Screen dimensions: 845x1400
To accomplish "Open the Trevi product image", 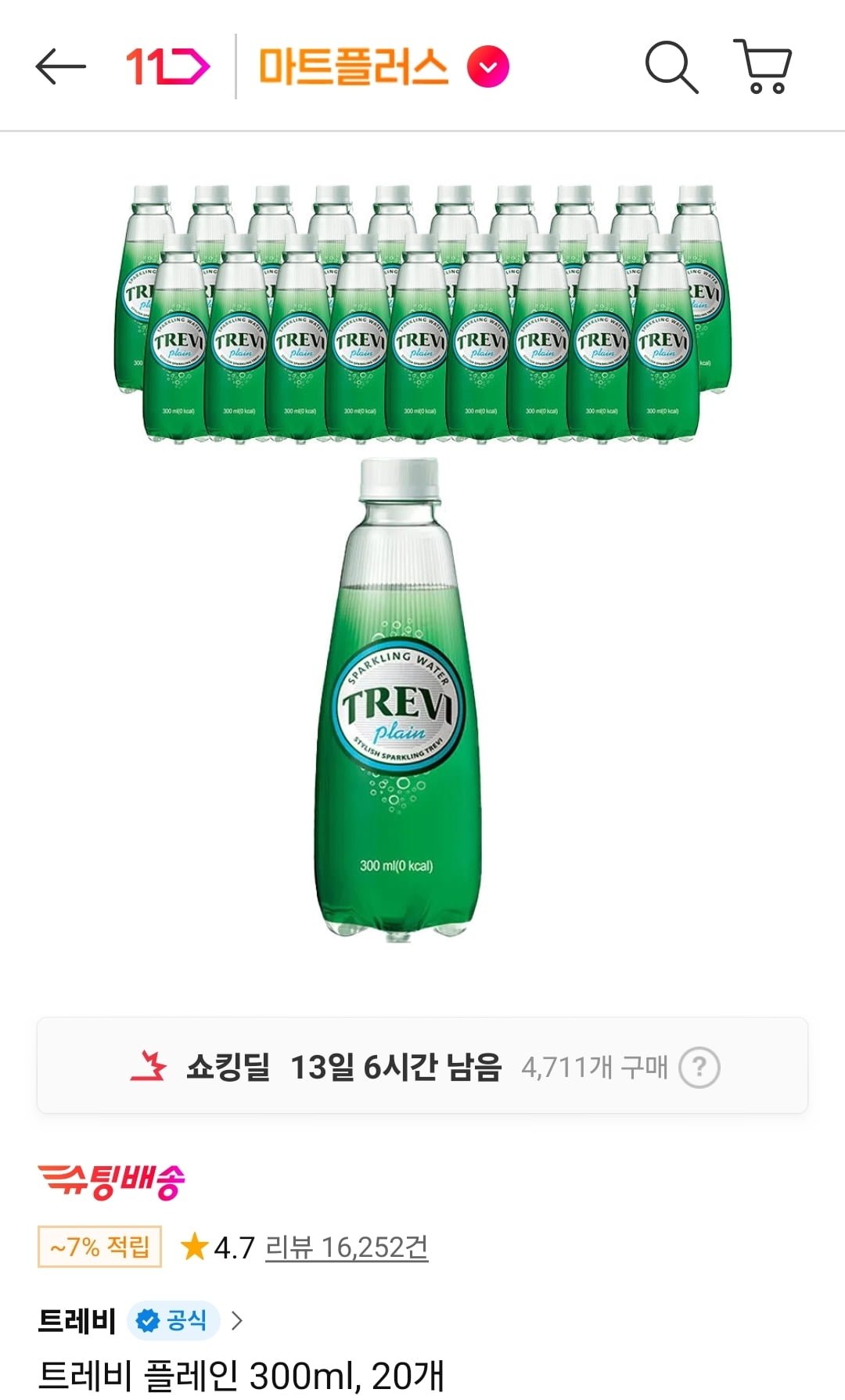I will 422,563.
